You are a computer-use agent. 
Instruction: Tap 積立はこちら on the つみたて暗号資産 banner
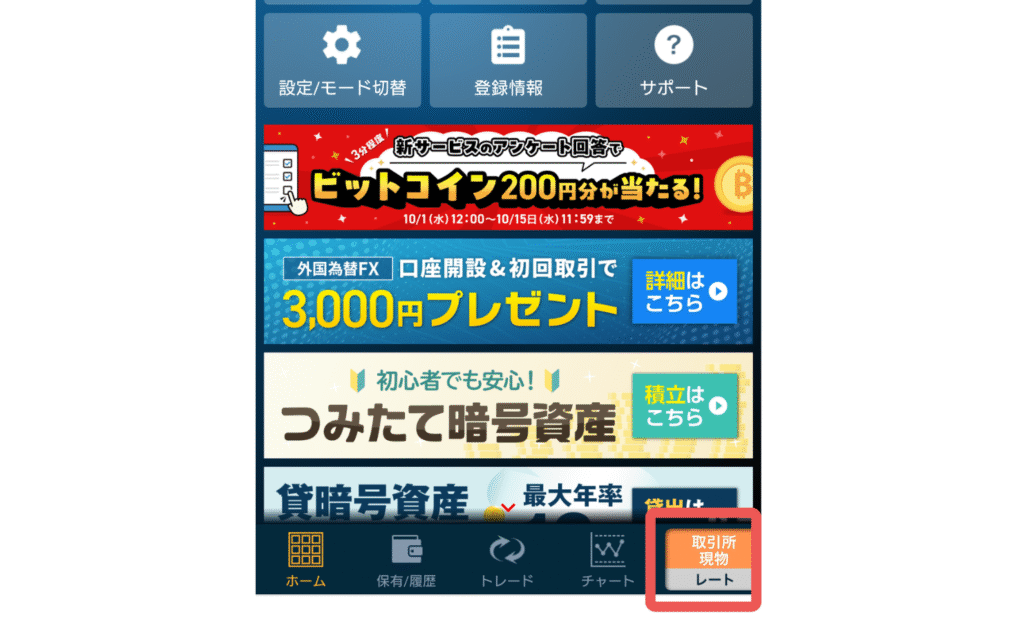tap(685, 405)
